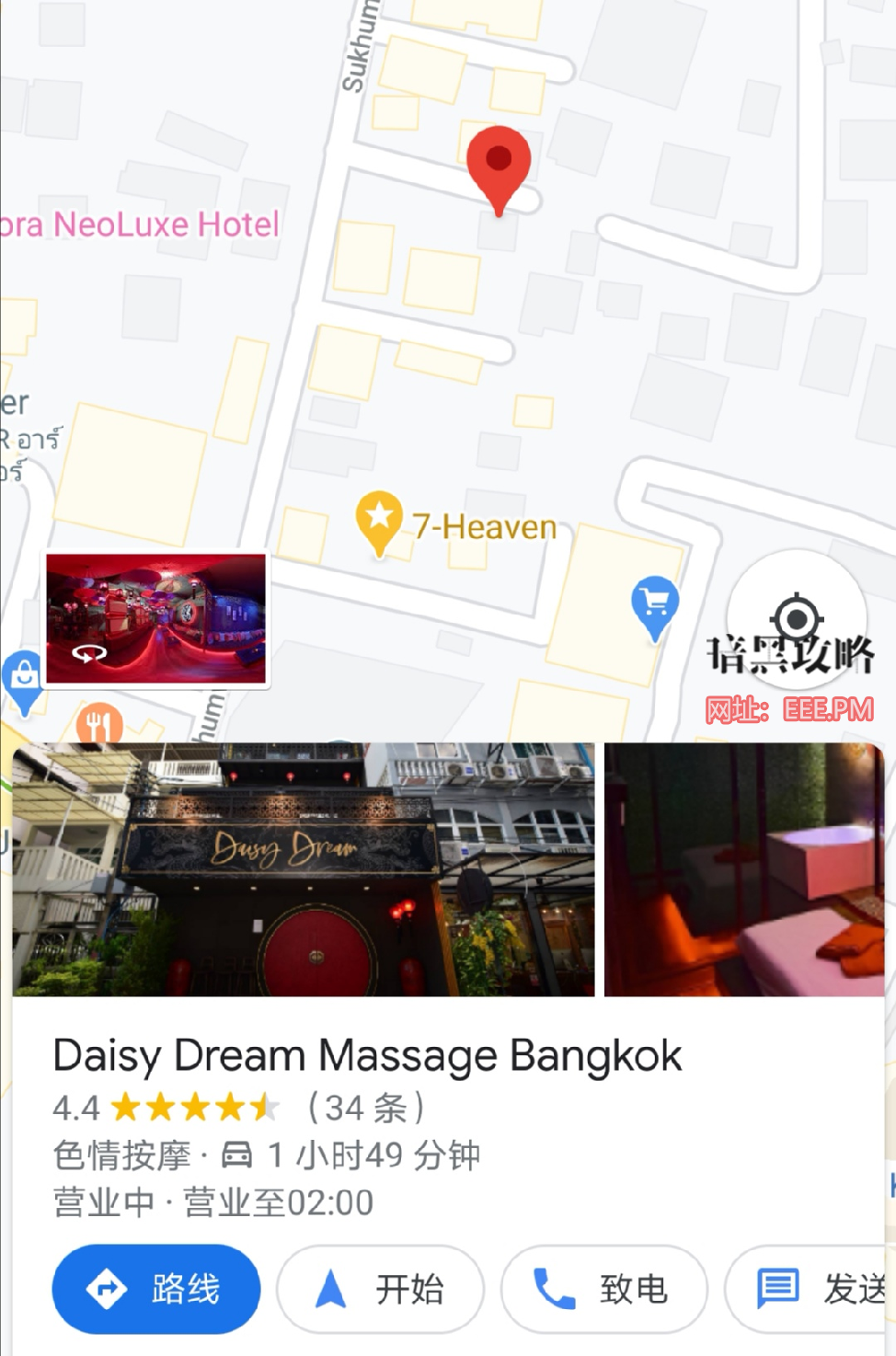Open the 360° street view thumbnail
This screenshot has width=896, height=1356.
pyautogui.click(x=156, y=619)
